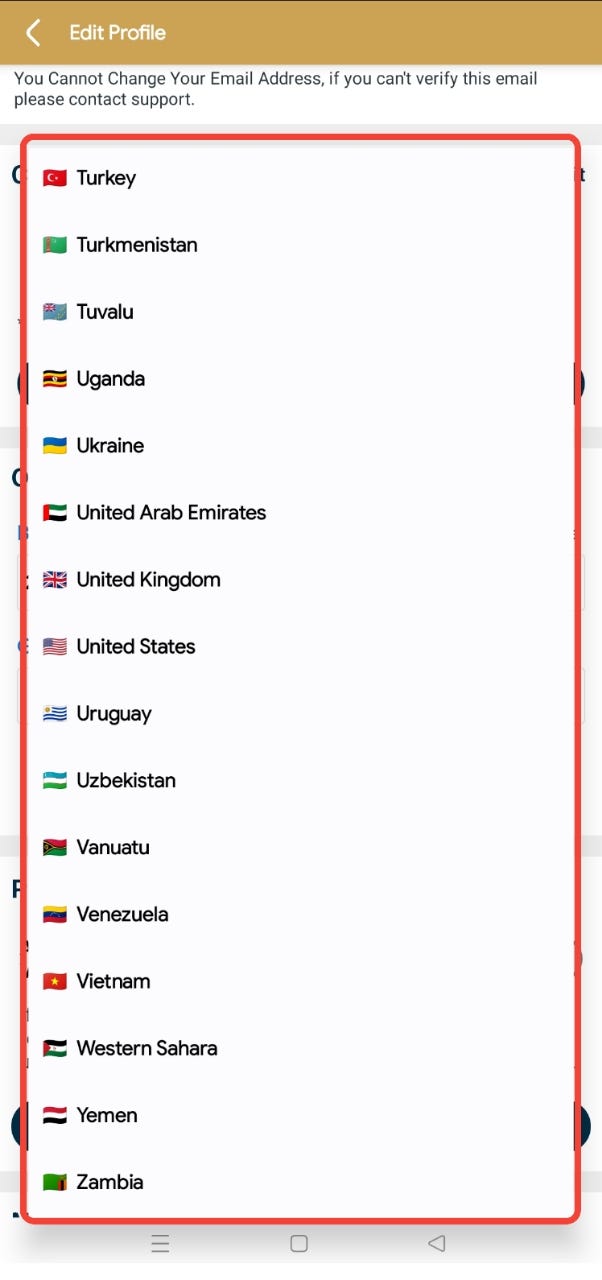Select Turkey from the country list
This screenshot has height=1280, width=602.
pos(105,178)
